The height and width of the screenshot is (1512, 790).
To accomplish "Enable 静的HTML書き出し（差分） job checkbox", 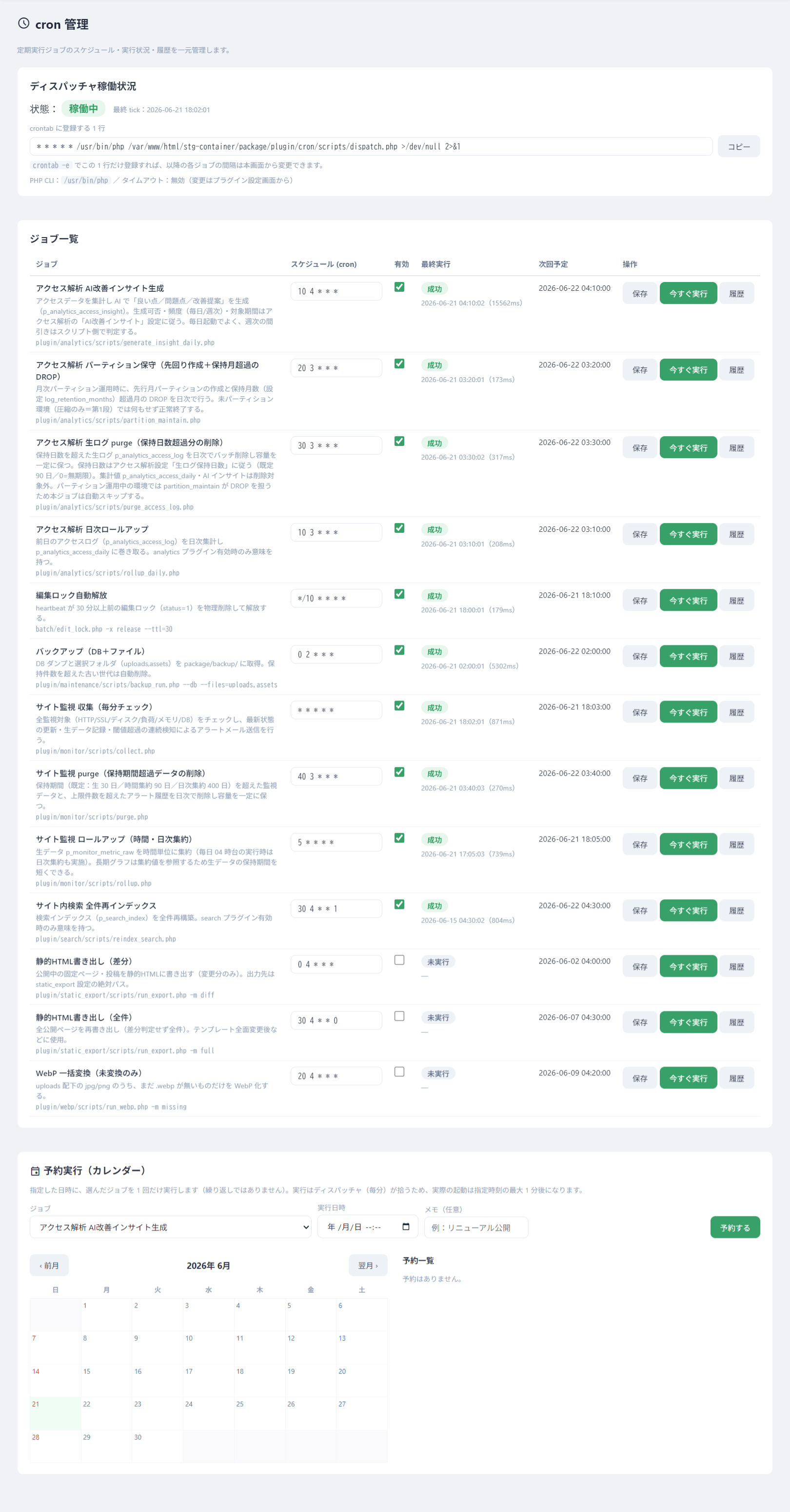I will pyautogui.click(x=399, y=960).
